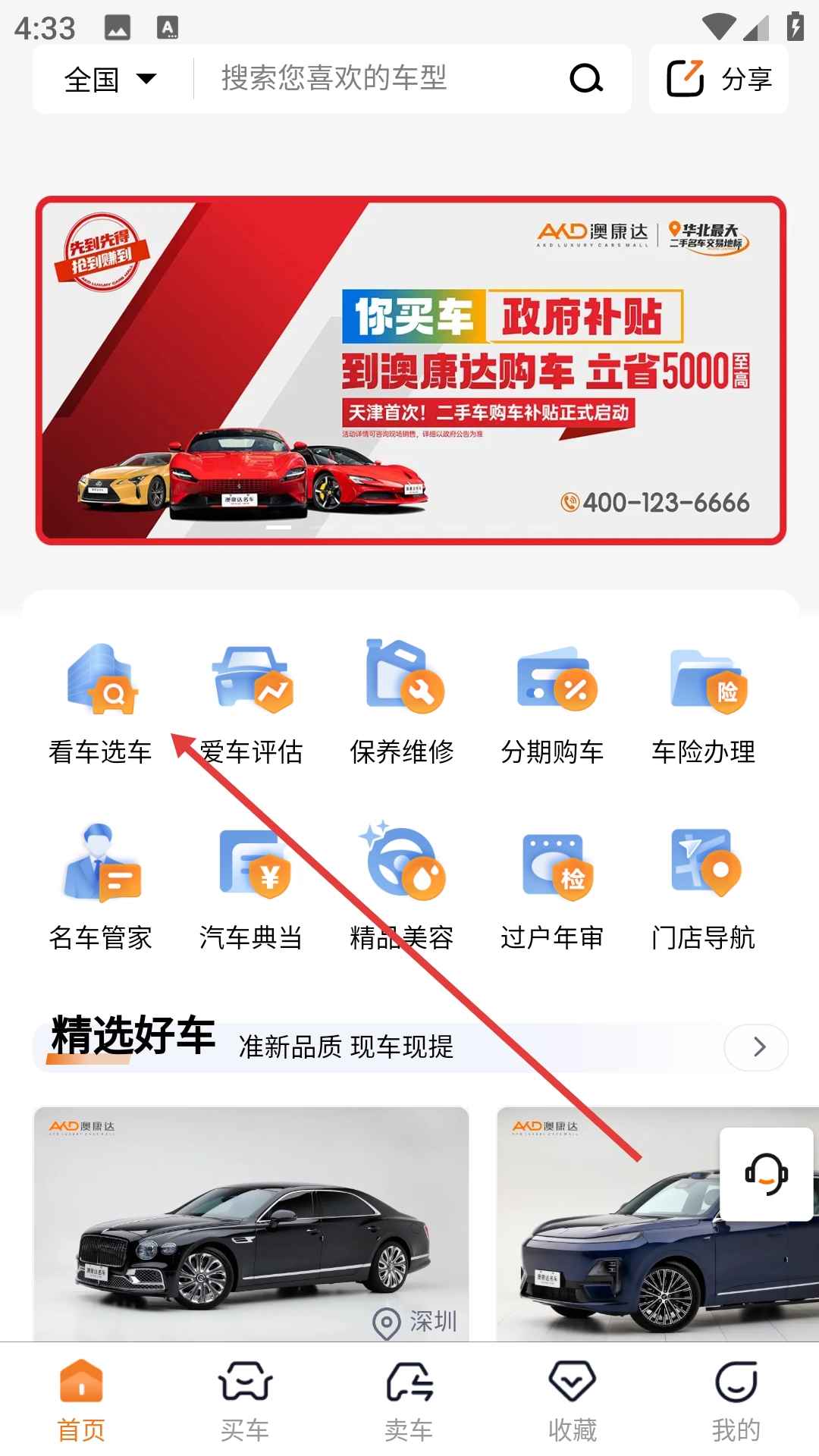Tap the magnifier search icon

[585, 78]
